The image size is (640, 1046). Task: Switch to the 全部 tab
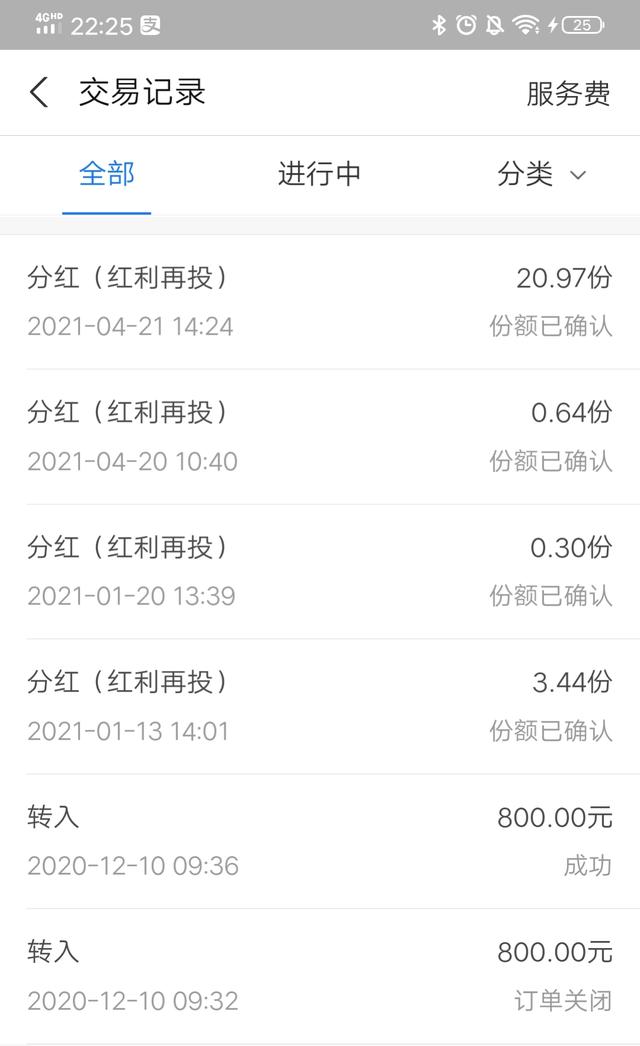pyautogui.click(x=106, y=175)
